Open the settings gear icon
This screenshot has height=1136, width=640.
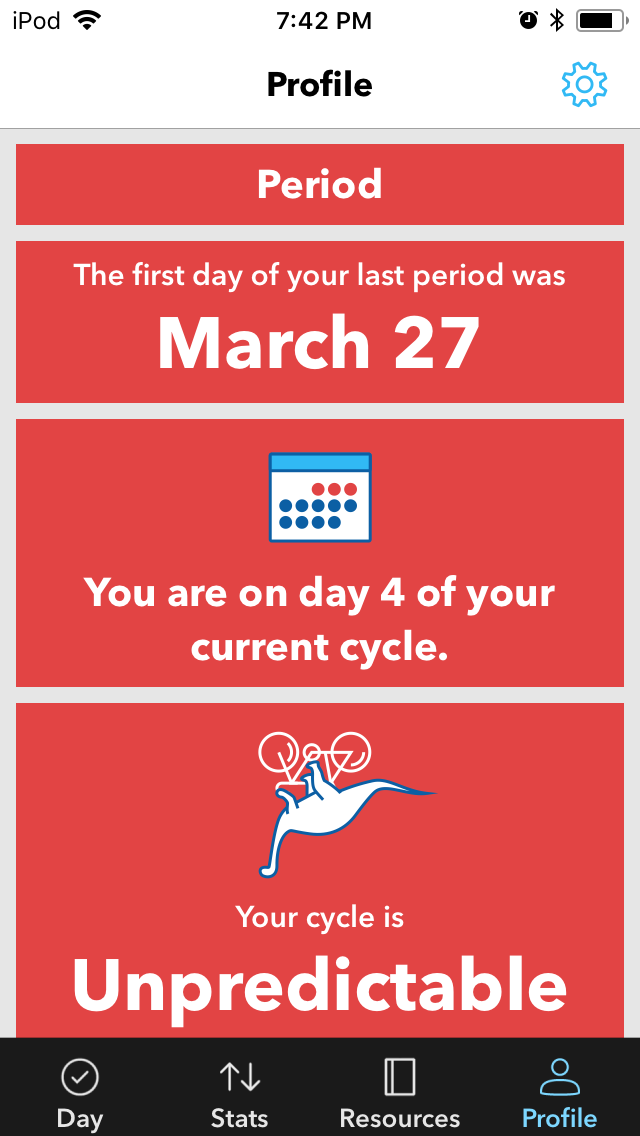[x=584, y=85]
